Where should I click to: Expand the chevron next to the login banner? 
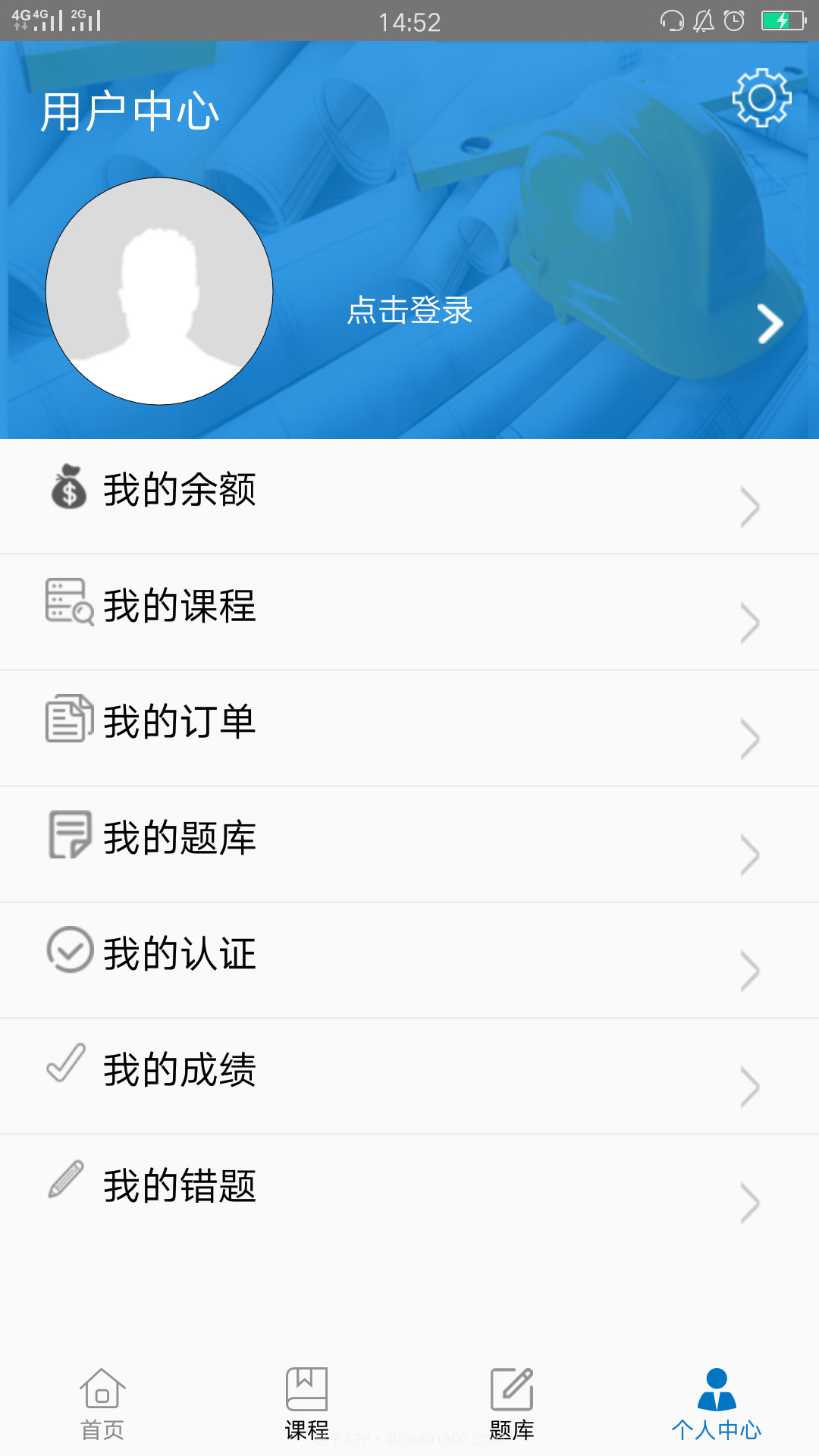click(770, 323)
